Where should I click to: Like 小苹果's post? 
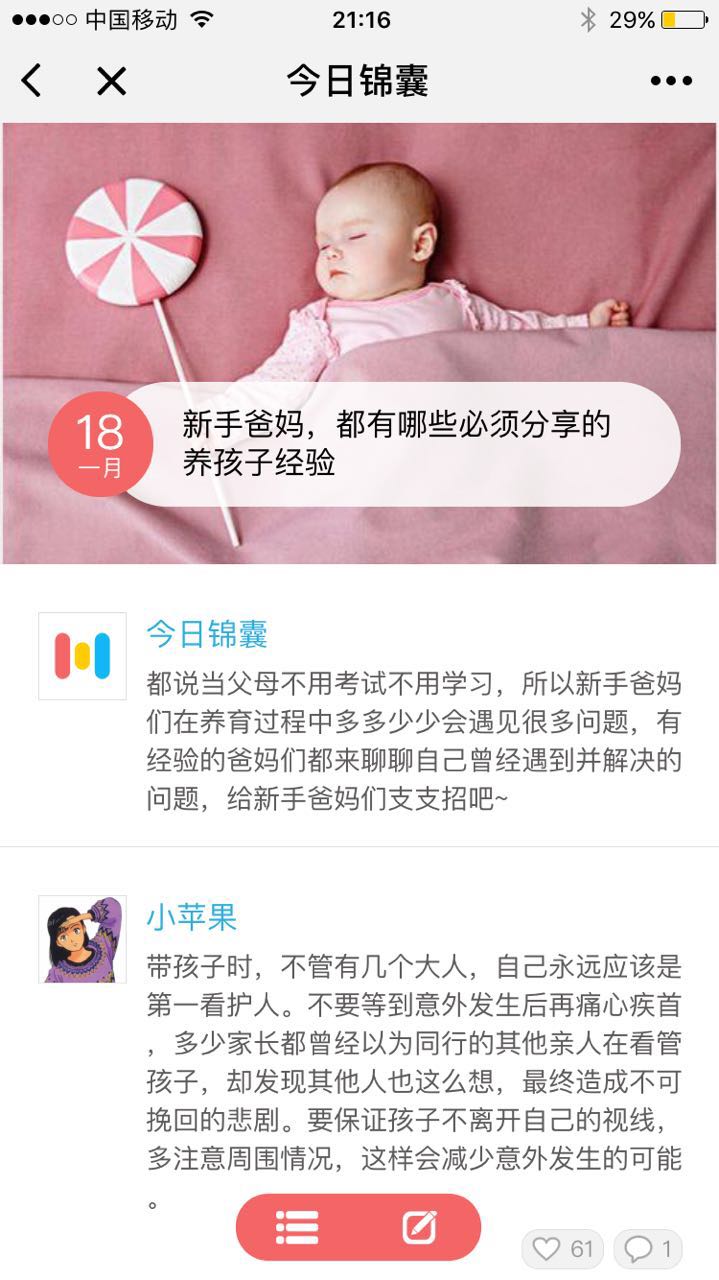[562, 1249]
